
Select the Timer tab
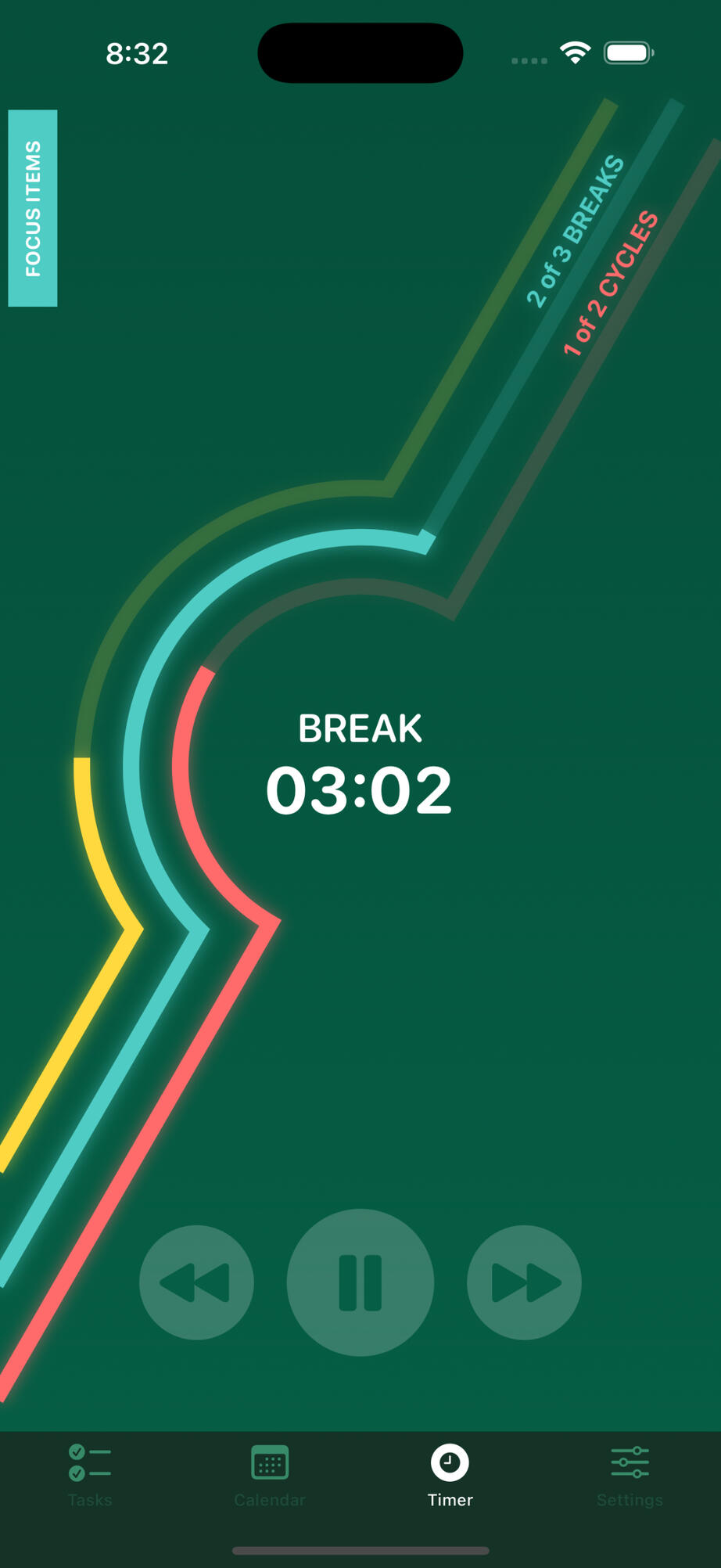[x=450, y=1476]
